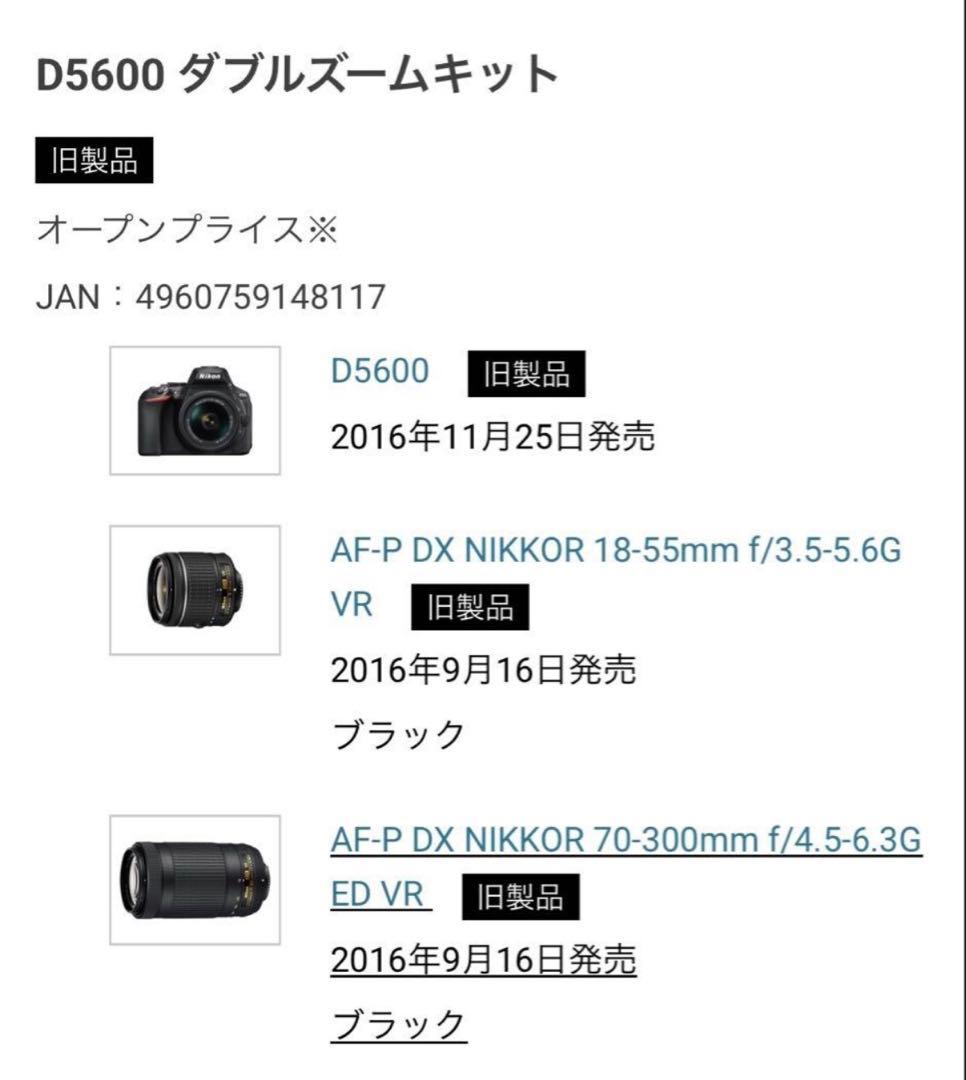Click the 18-55mm lens thumbnail image
Image resolution: width=966 pixels, height=1080 pixels.
pyautogui.click(x=193, y=589)
